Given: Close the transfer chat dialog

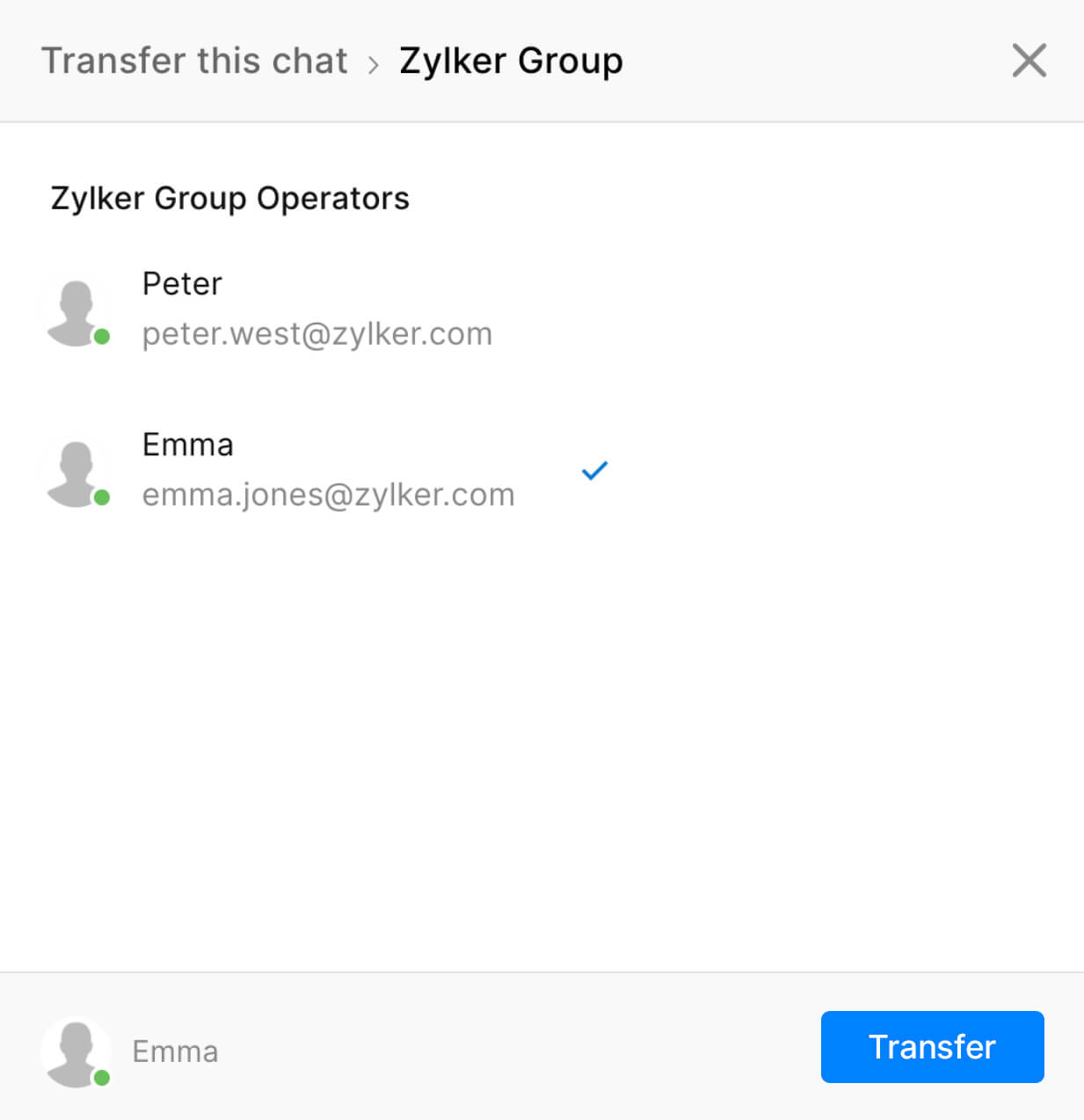Looking at the screenshot, I should tap(1028, 61).
